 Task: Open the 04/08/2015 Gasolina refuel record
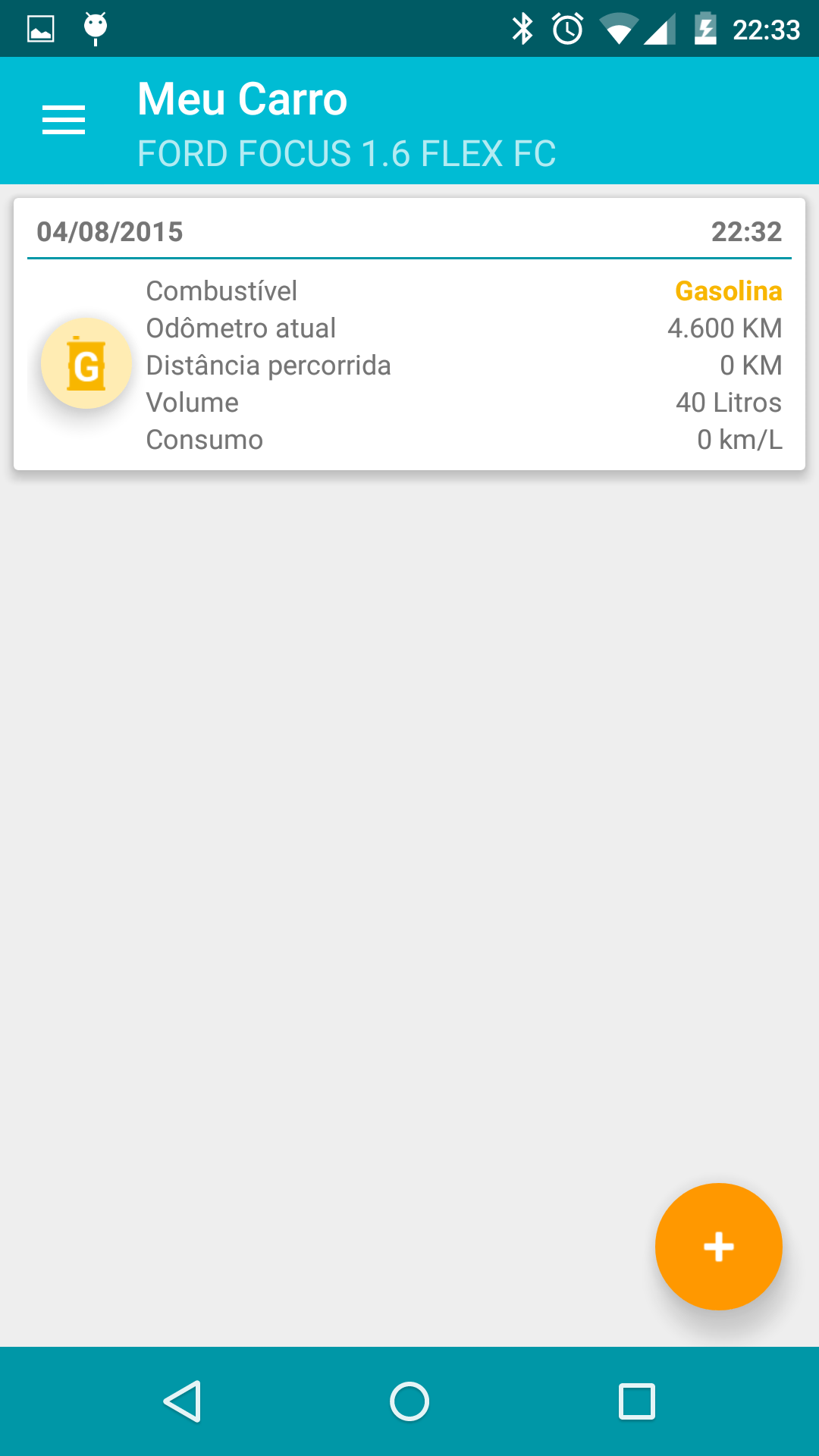pyautogui.click(x=409, y=334)
